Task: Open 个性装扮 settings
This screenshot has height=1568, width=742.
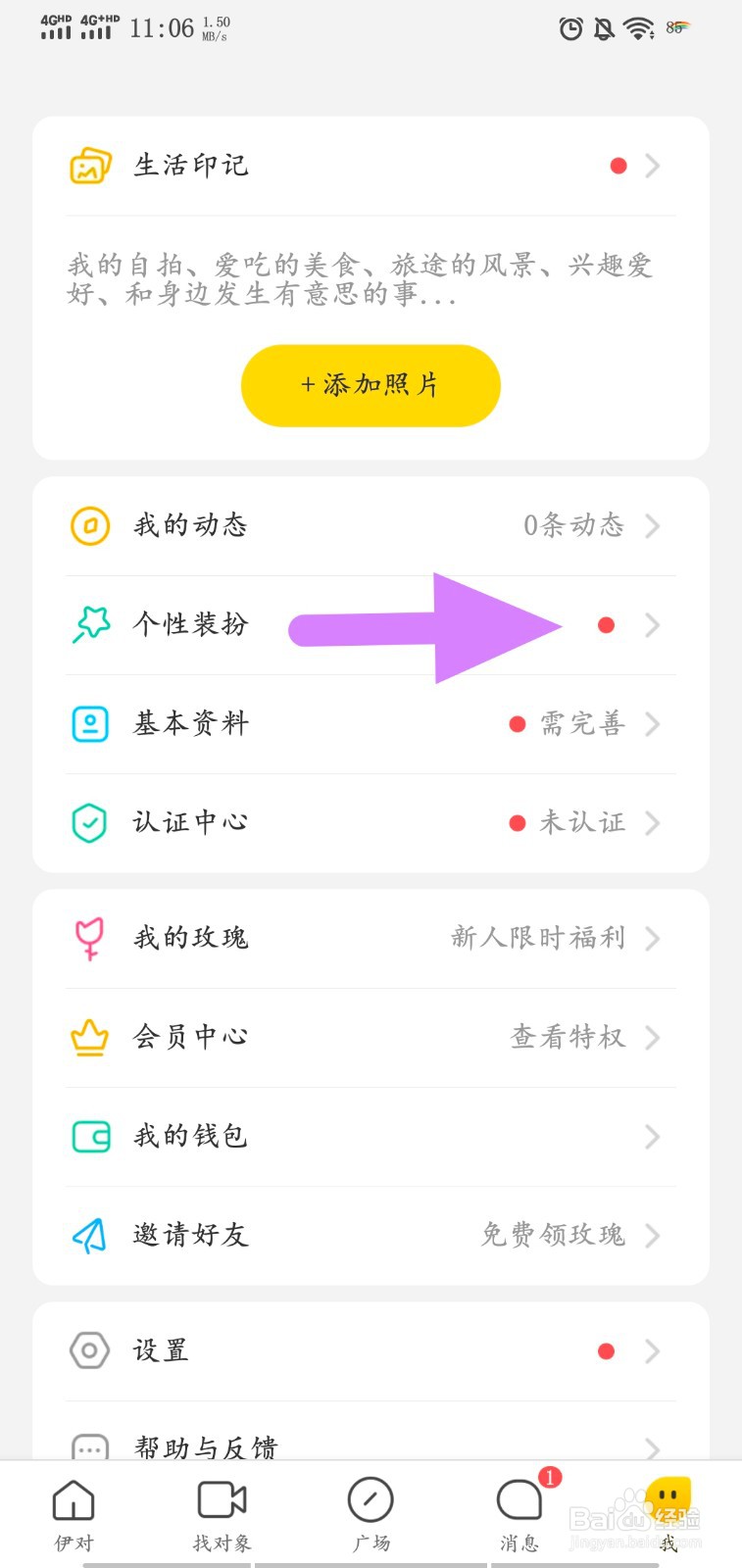Action: pos(371,625)
